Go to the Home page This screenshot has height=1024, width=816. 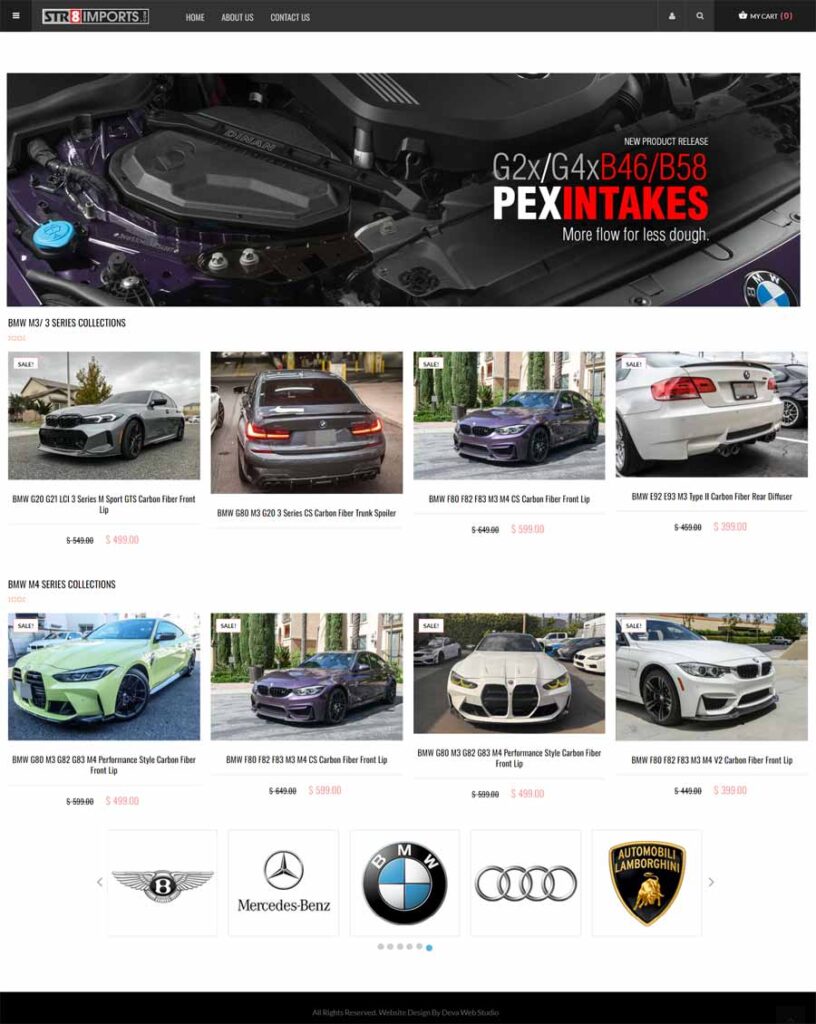tap(195, 17)
